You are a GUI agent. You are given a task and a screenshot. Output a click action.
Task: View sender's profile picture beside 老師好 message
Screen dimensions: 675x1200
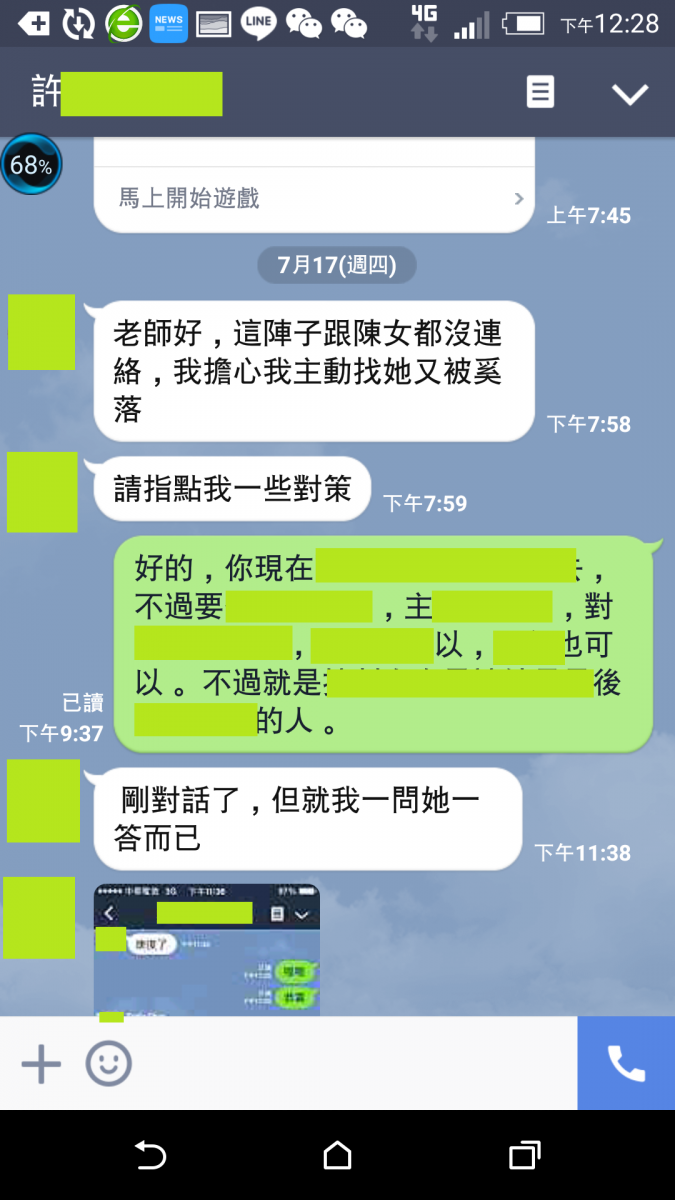tap(42, 332)
